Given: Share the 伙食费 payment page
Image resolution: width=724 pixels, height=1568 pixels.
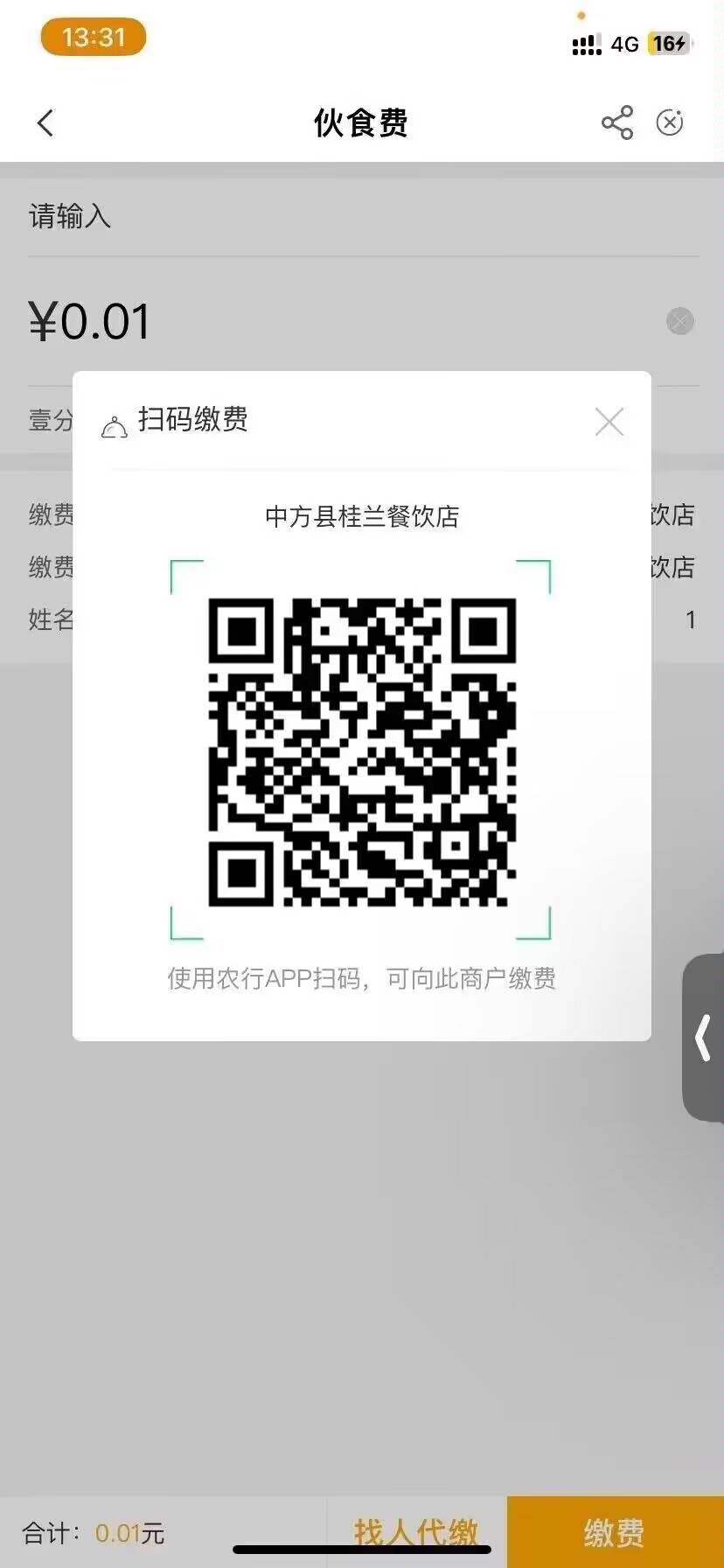Looking at the screenshot, I should (617, 122).
